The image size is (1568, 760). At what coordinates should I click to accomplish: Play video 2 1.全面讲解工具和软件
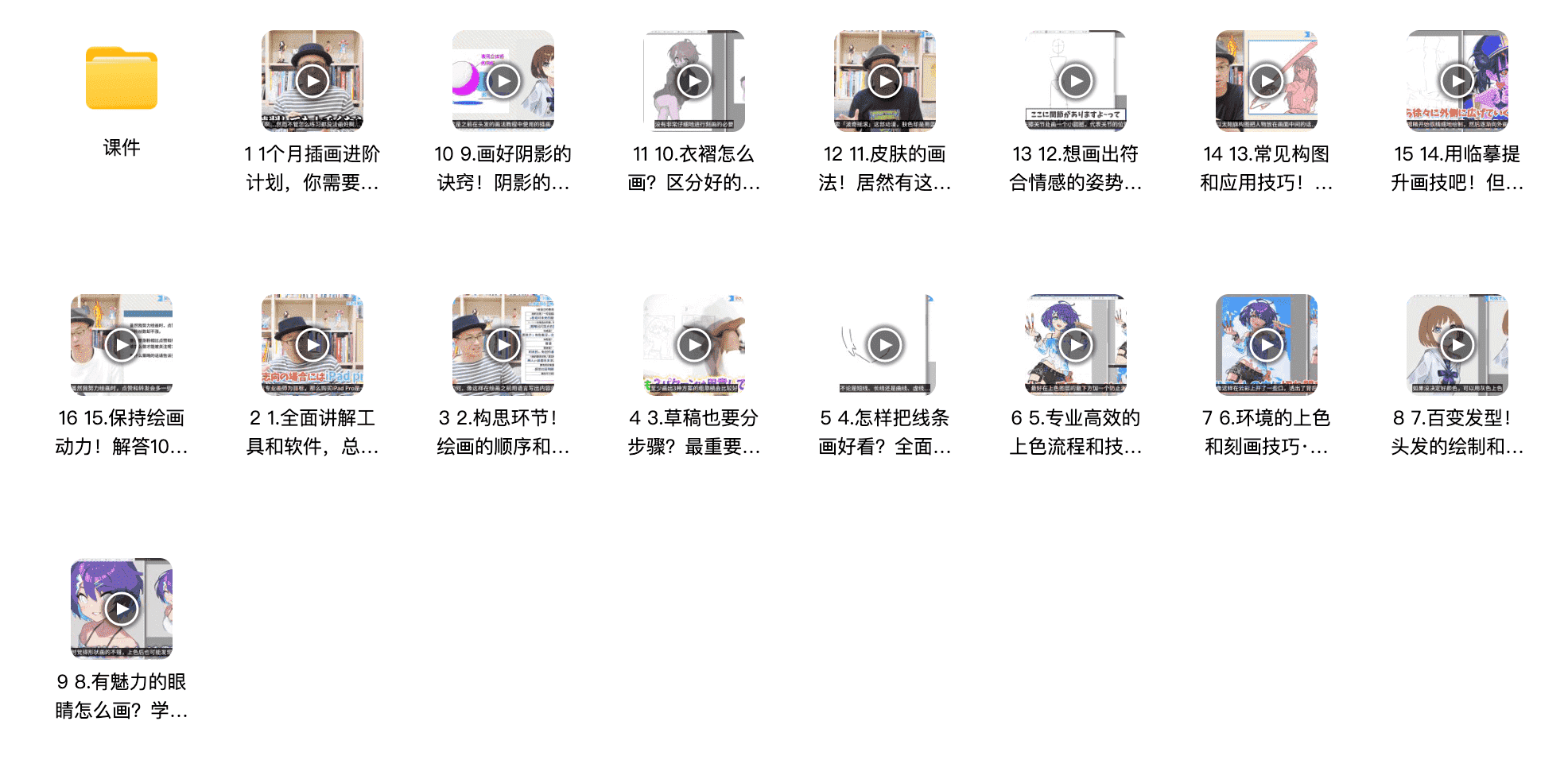(x=312, y=345)
